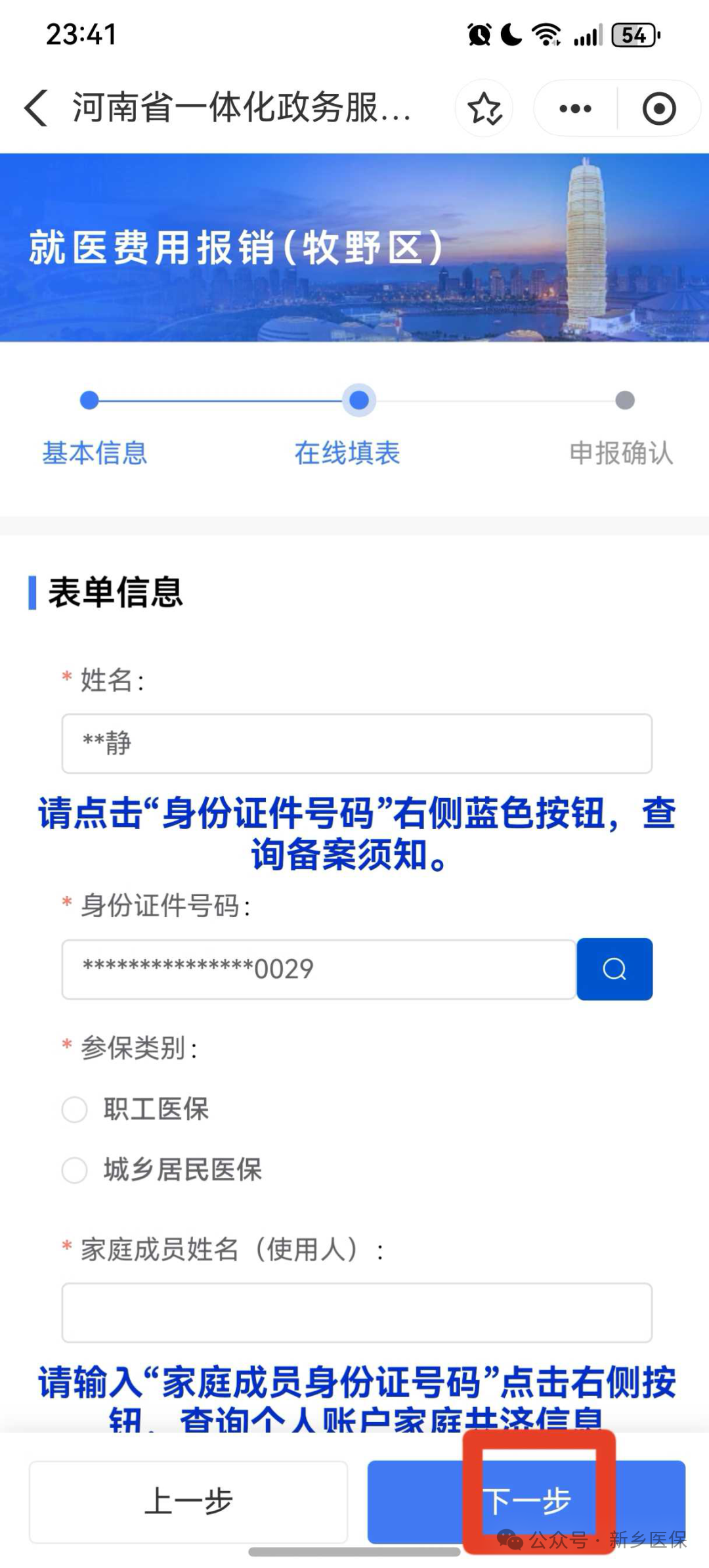
Task: Tap blue search button beside ID number
Action: click(x=614, y=969)
